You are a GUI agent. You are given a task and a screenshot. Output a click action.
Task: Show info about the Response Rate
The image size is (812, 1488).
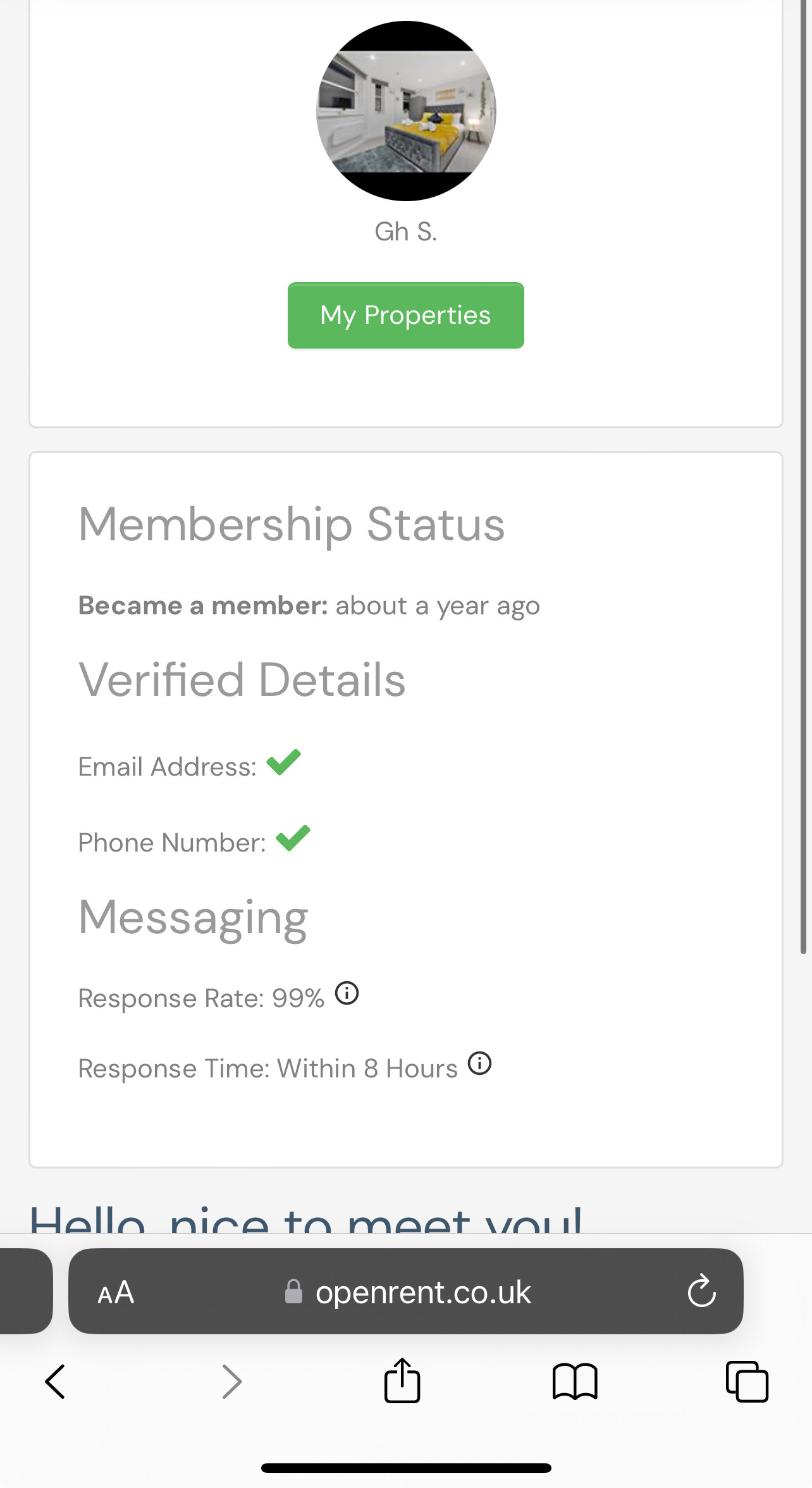[347, 993]
